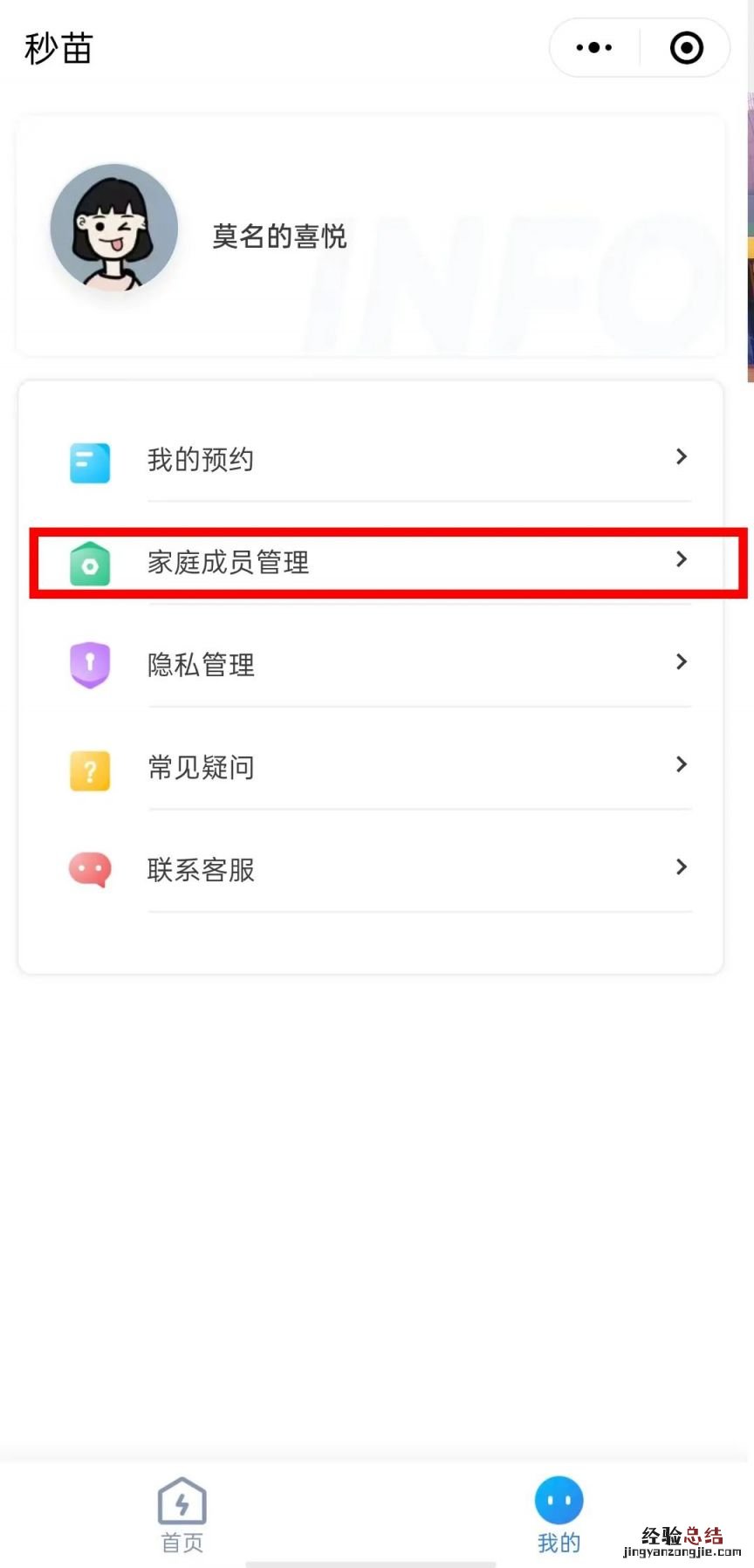This screenshot has width=754, height=1568.
Task: Close the mini program via the circle icon
Action: pyautogui.click(x=686, y=48)
